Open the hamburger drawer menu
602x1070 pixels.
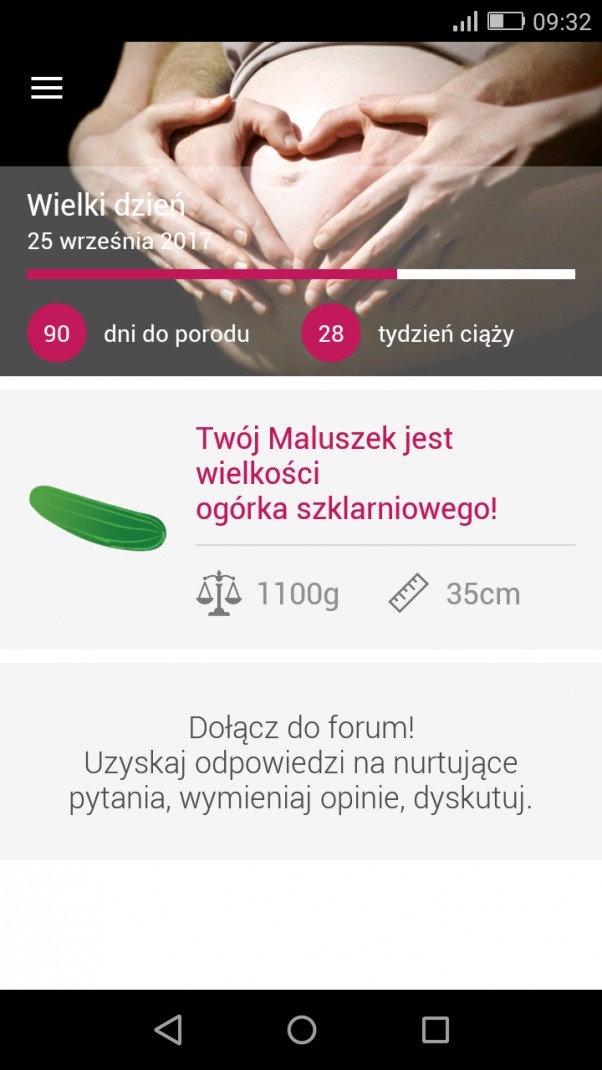click(47, 88)
